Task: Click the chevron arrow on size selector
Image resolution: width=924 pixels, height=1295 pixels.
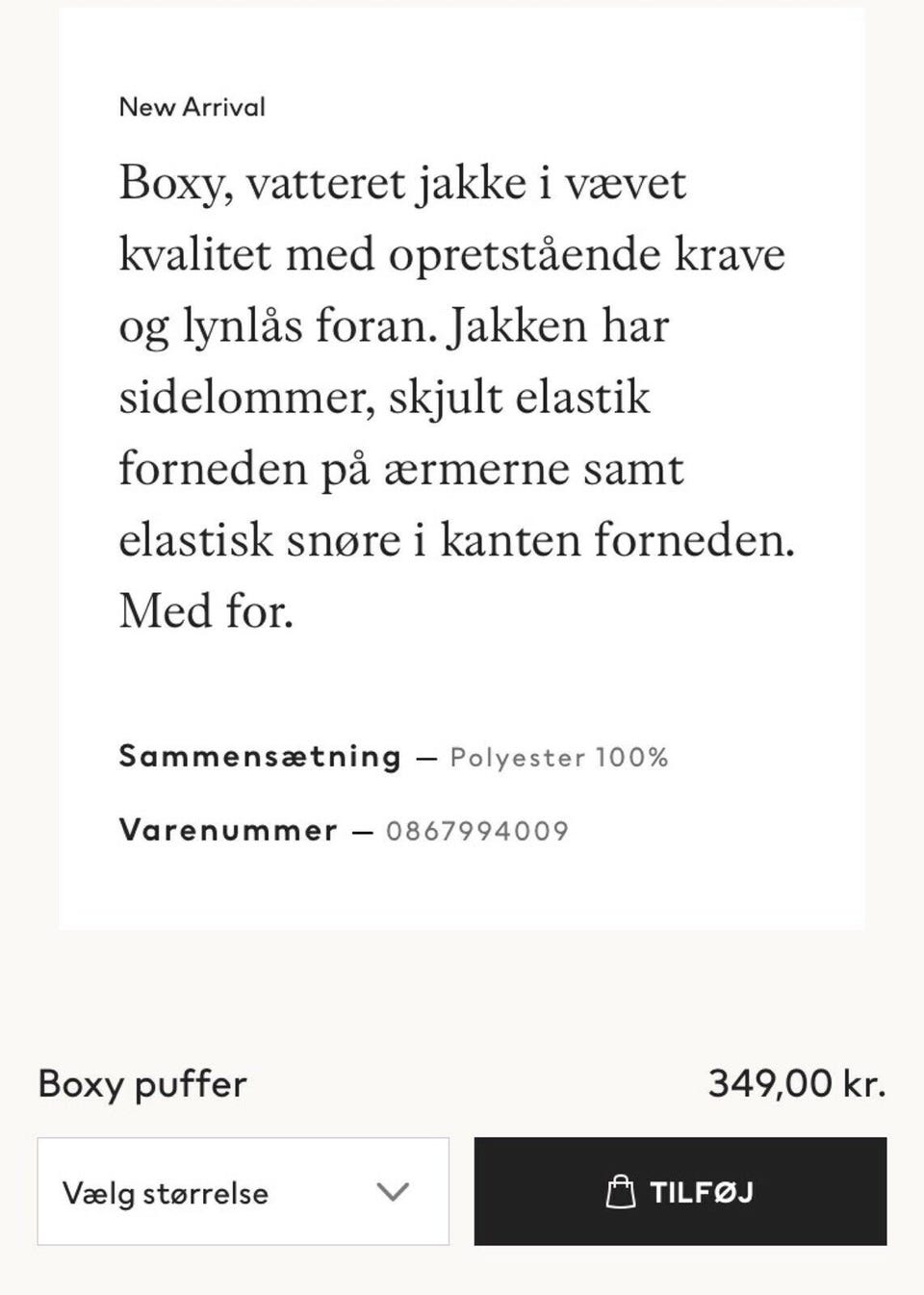Action: point(392,1193)
